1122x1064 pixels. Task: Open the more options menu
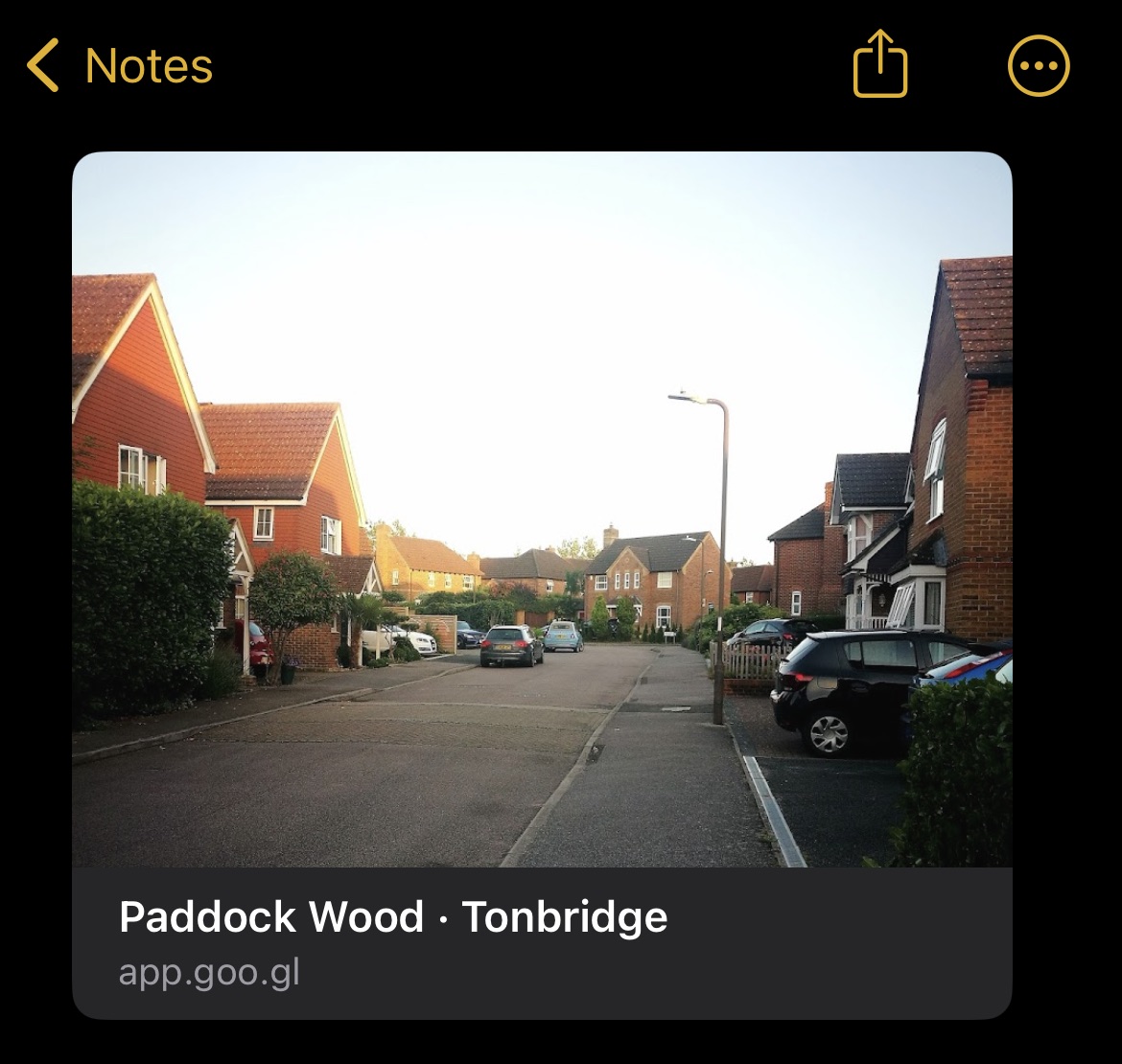[x=1038, y=66]
